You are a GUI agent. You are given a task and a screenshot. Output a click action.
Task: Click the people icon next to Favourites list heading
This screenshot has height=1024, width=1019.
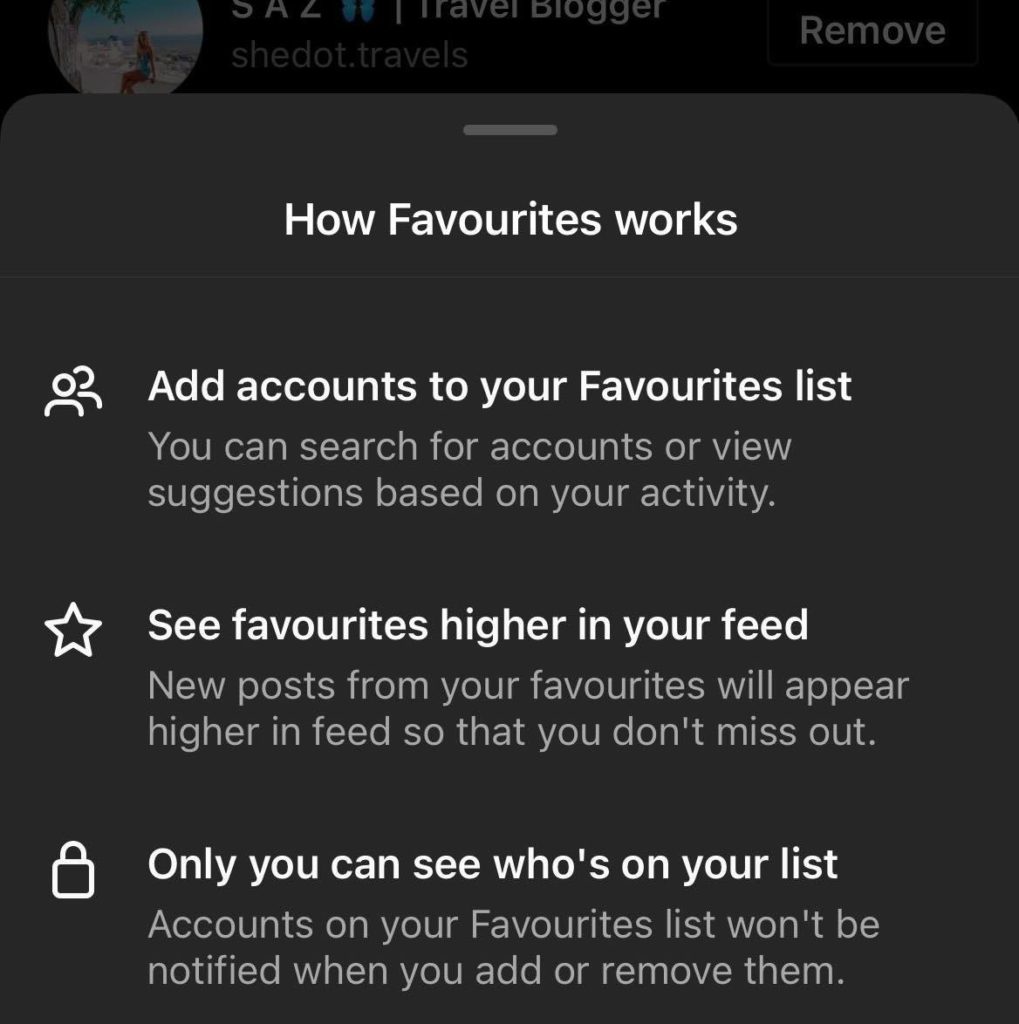click(x=71, y=388)
